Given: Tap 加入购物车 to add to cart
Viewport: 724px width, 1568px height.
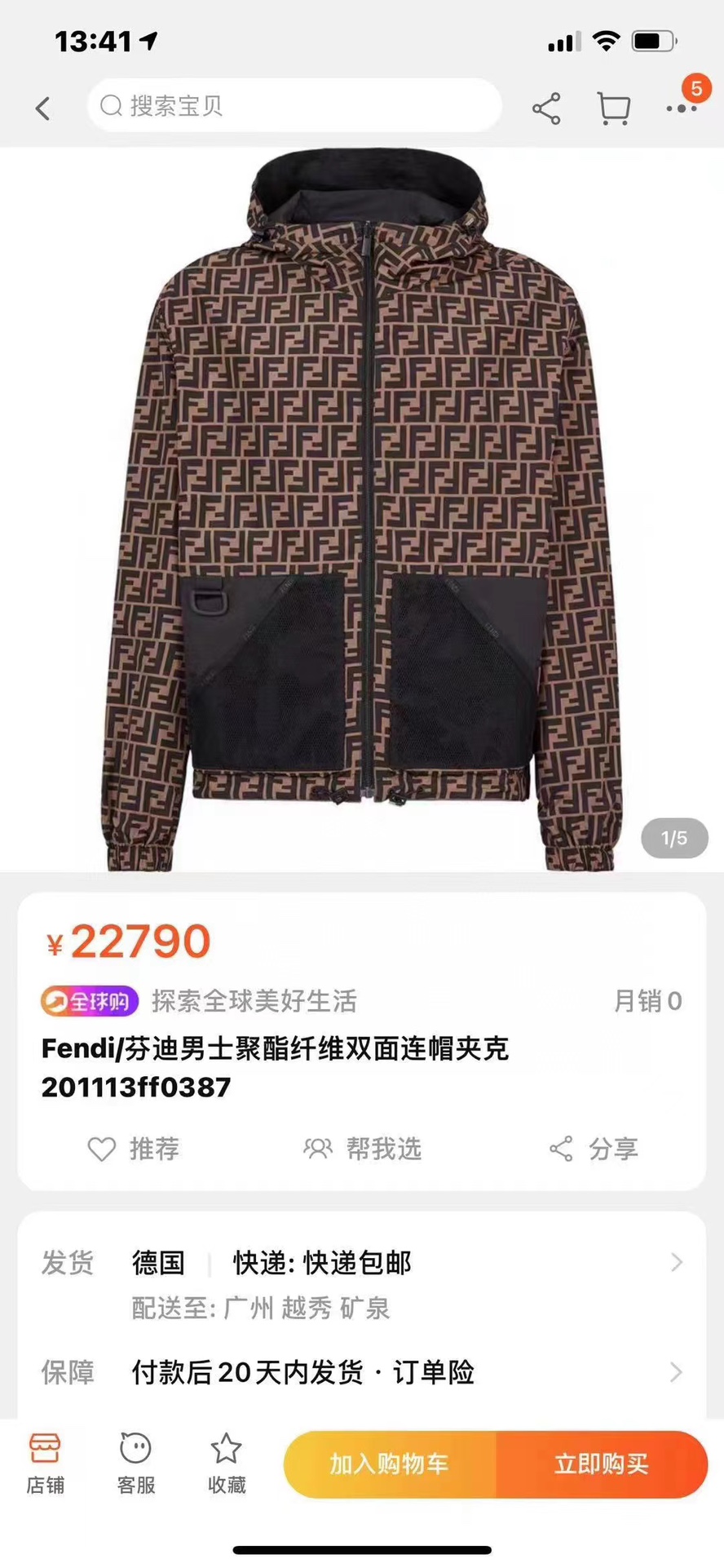Looking at the screenshot, I should click(390, 1464).
